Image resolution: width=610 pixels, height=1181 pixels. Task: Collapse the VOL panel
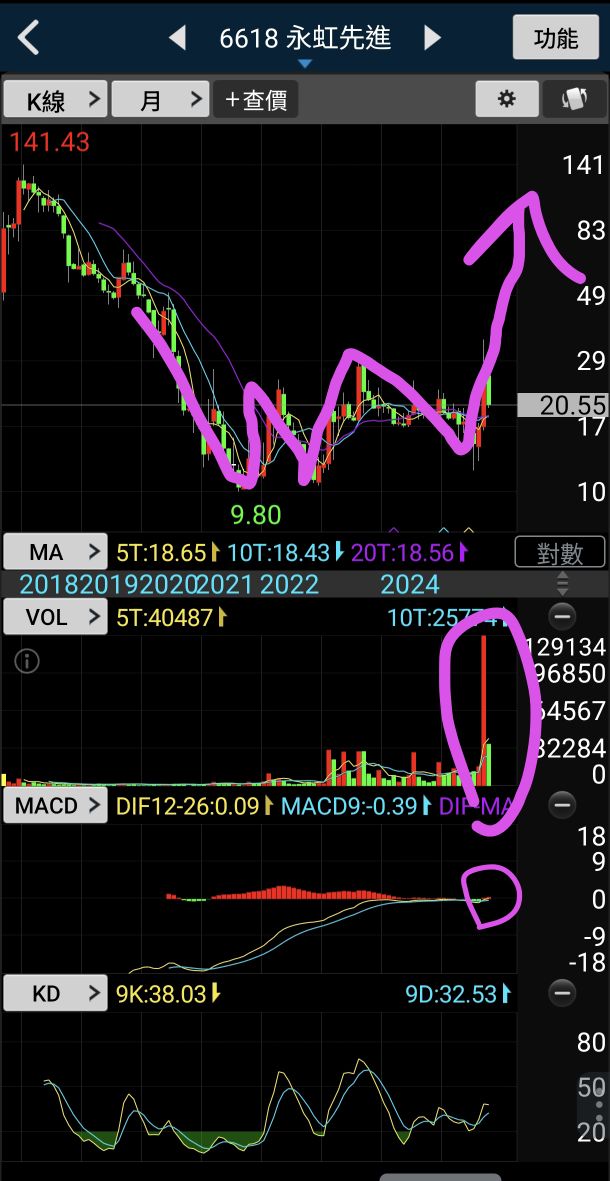point(563,616)
